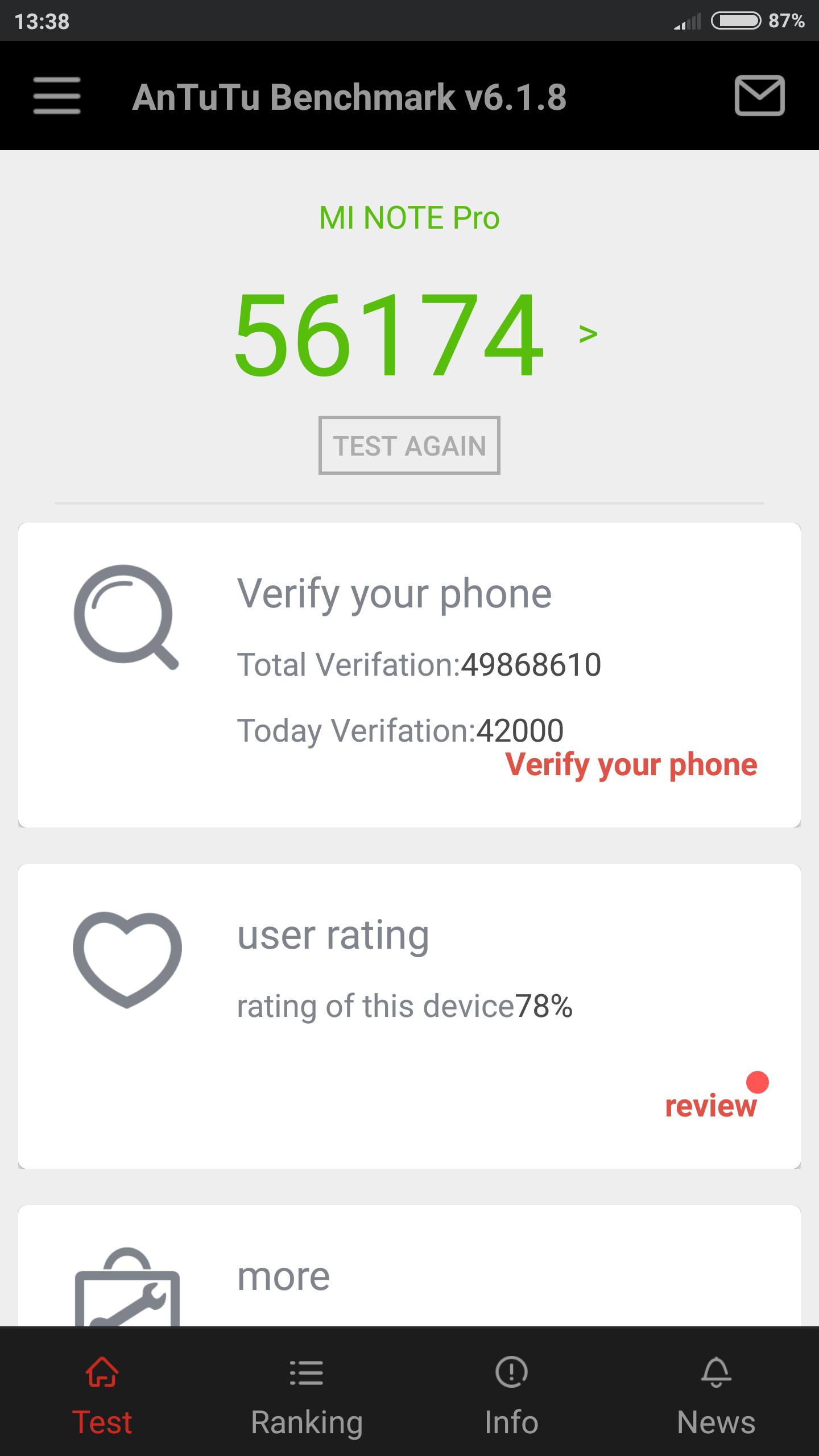Open the red review link
The height and width of the screenshot is (1456, 819).
pyautogui.click(x=711, y=1106)
